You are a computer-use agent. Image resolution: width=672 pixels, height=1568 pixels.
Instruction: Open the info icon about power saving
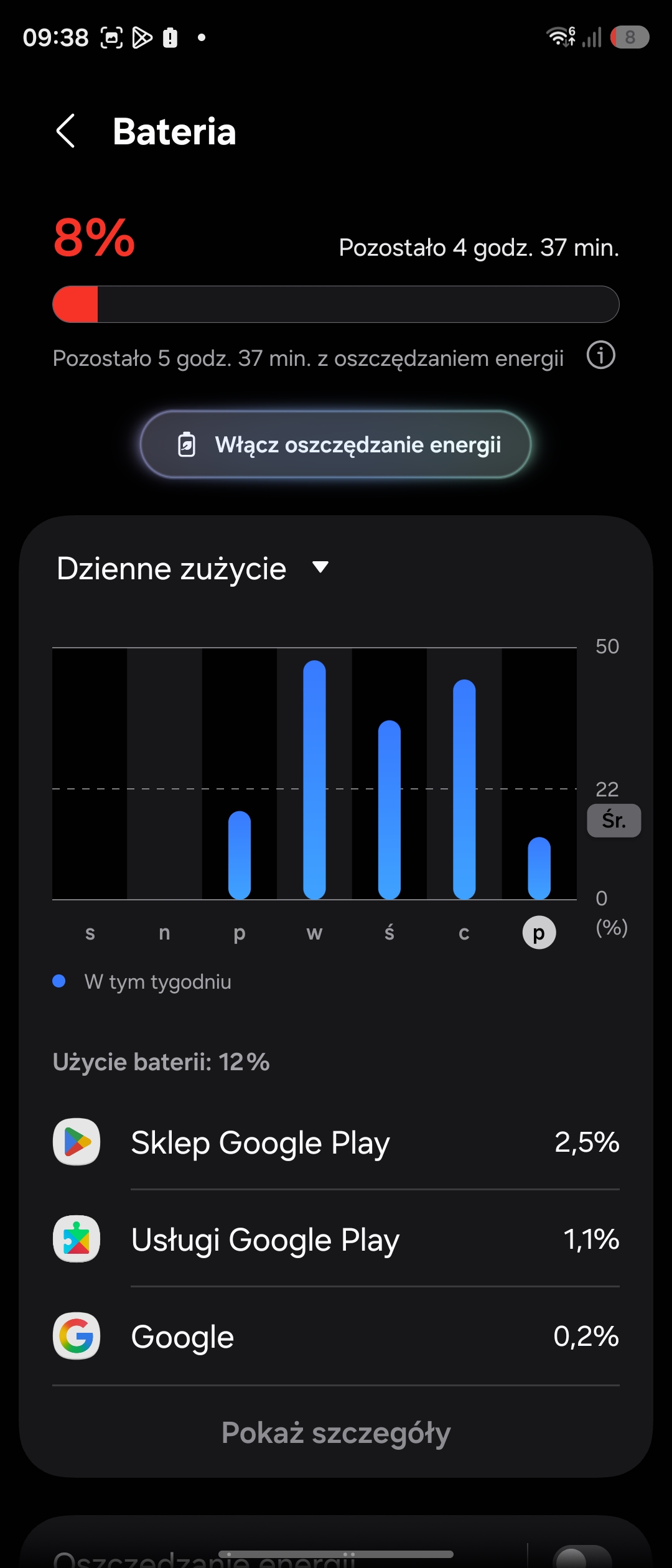pos(601,356)
